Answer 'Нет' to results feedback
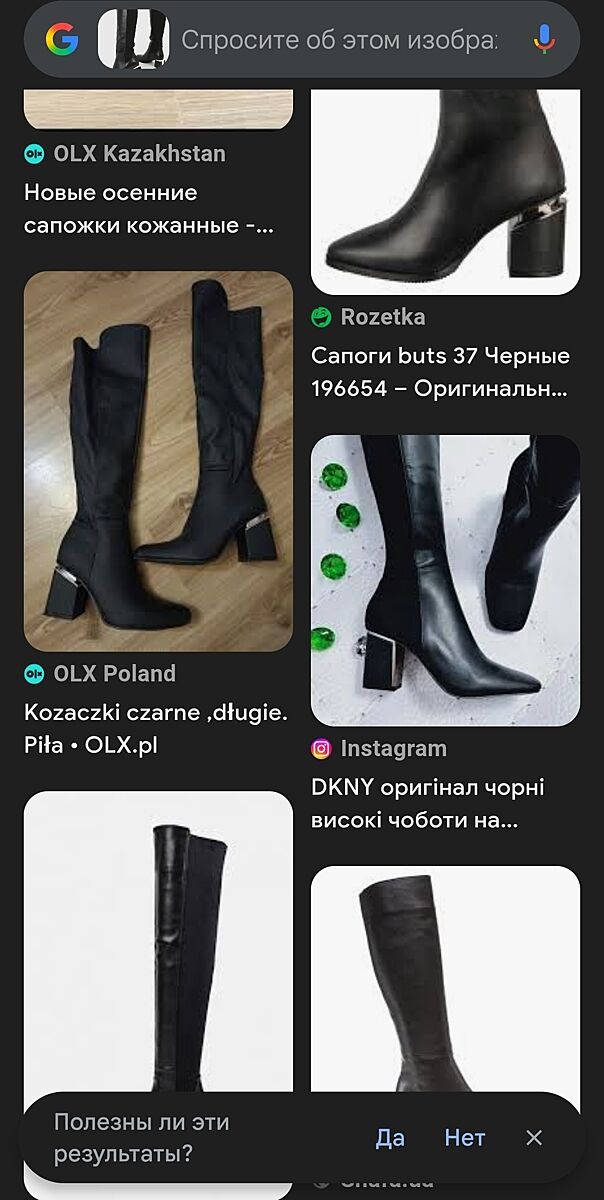The width and height of the screenshot is (604, 1200). click(x=465, y=1138)
